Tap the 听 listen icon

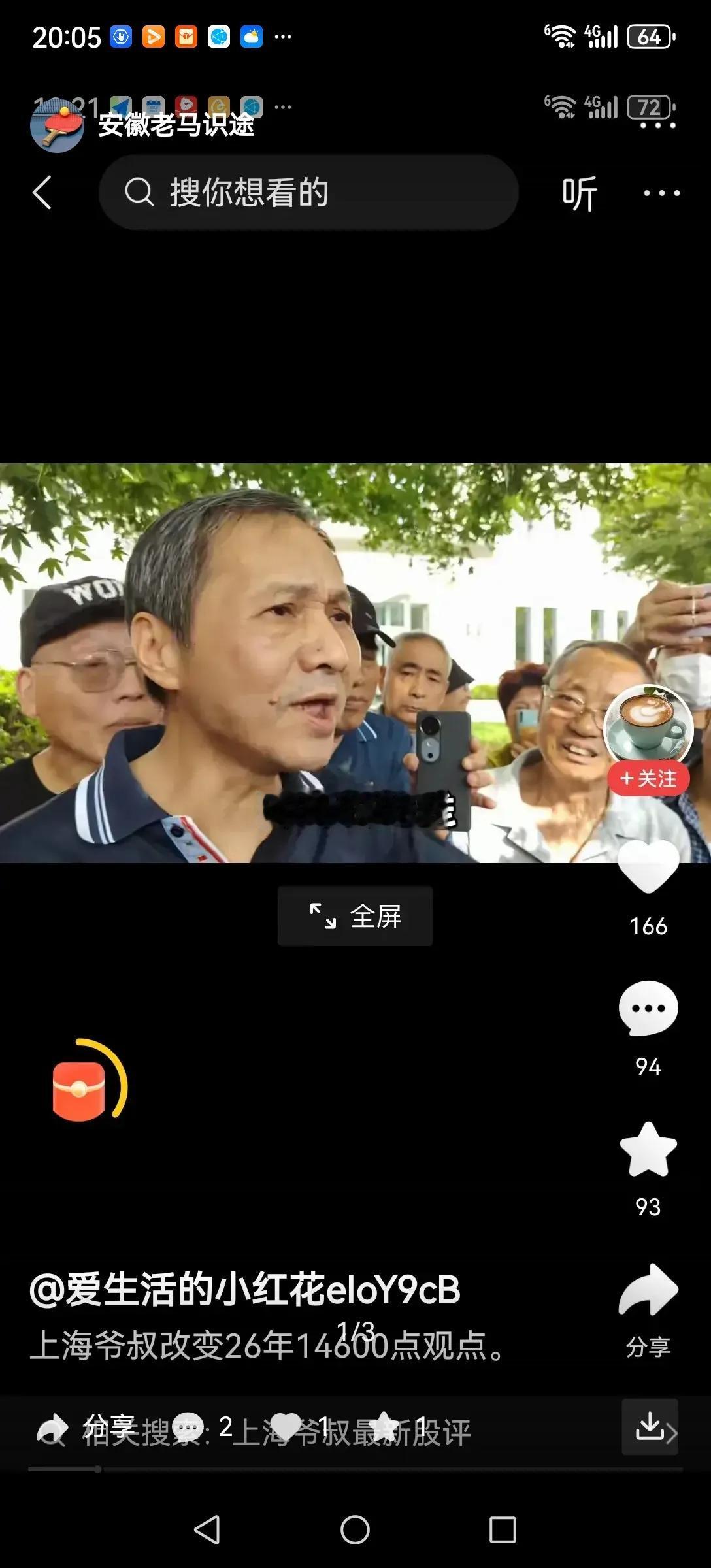tap(578, 193)
